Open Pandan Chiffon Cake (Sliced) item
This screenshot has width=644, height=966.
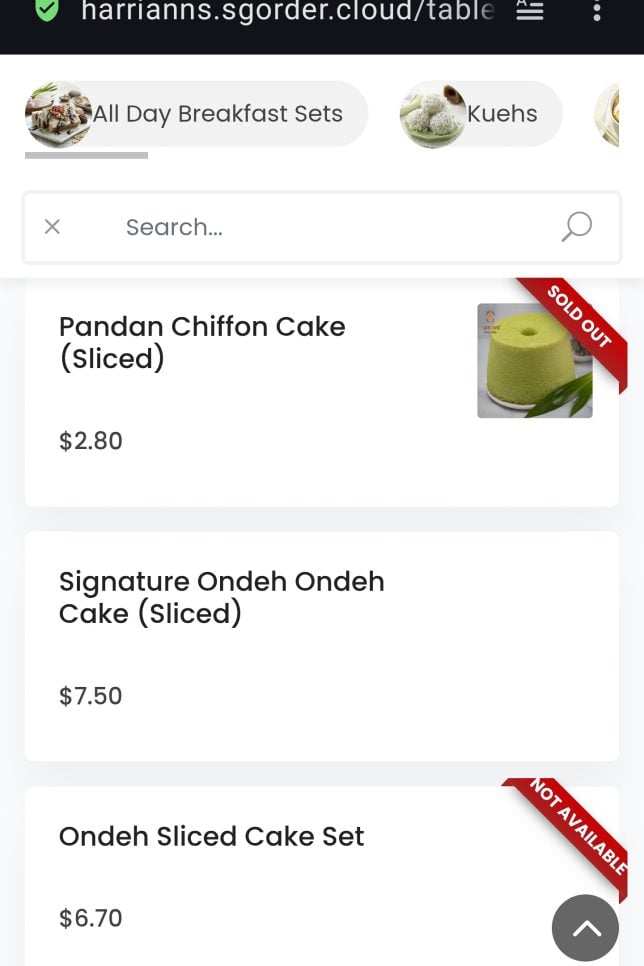coord(202,342)
